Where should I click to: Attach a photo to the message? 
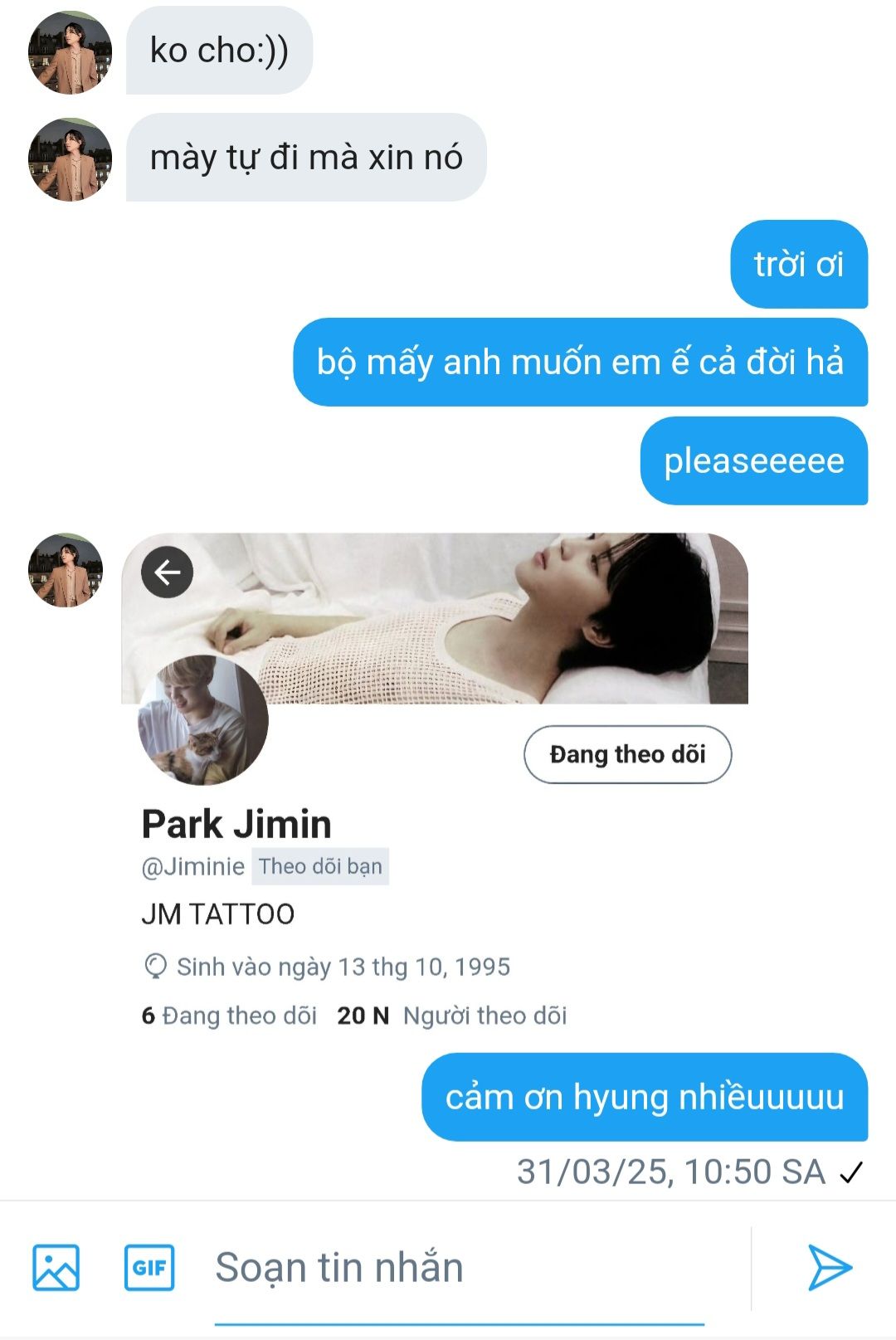coord(56,1267)
